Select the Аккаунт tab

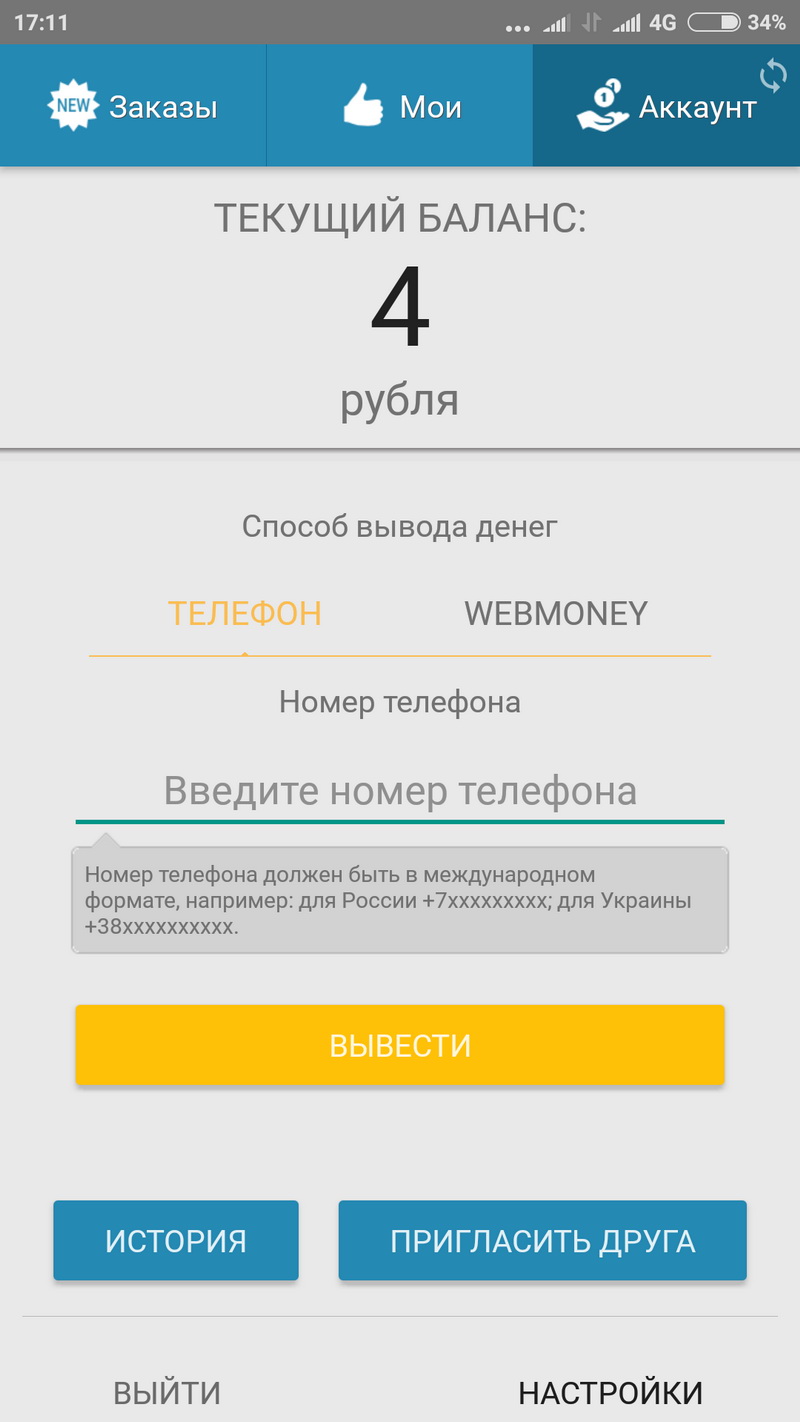[666, 108]
